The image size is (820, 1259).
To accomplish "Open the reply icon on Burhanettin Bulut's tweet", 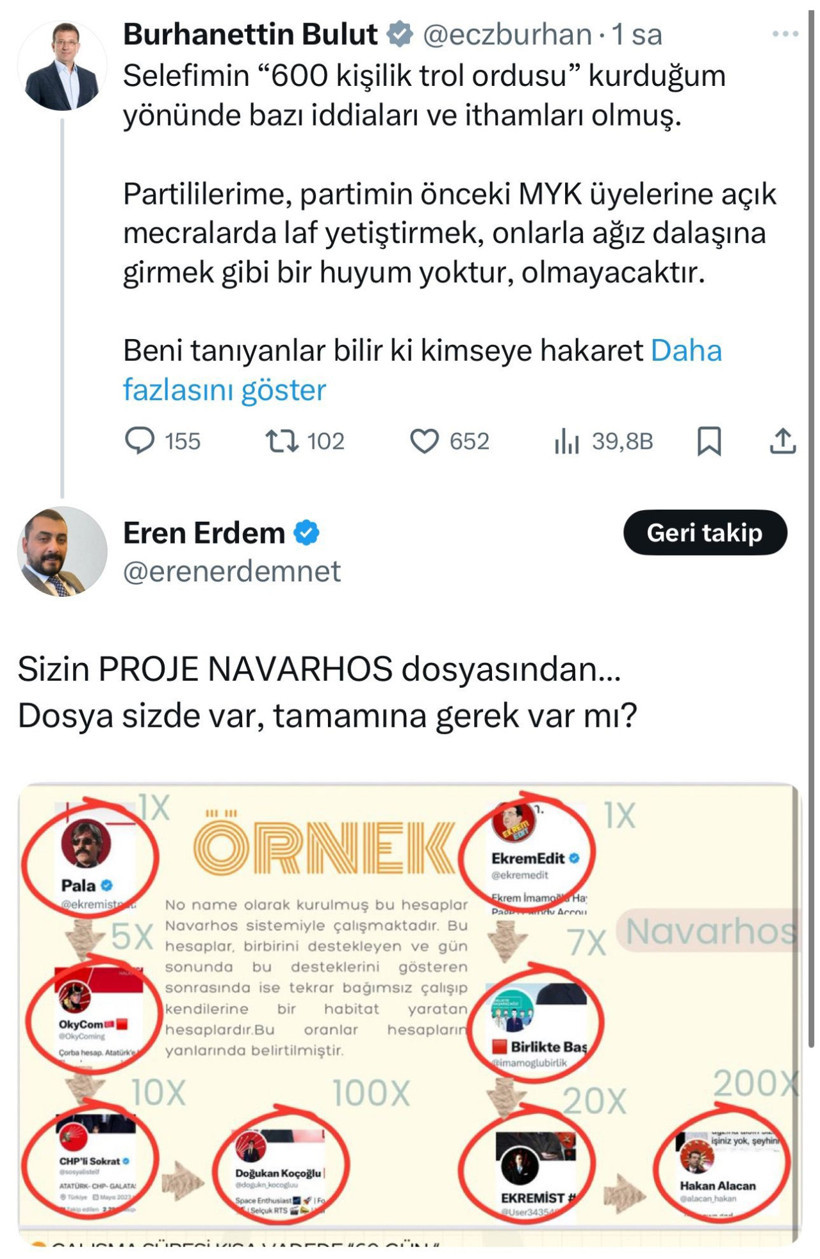I will pos(140,440).
